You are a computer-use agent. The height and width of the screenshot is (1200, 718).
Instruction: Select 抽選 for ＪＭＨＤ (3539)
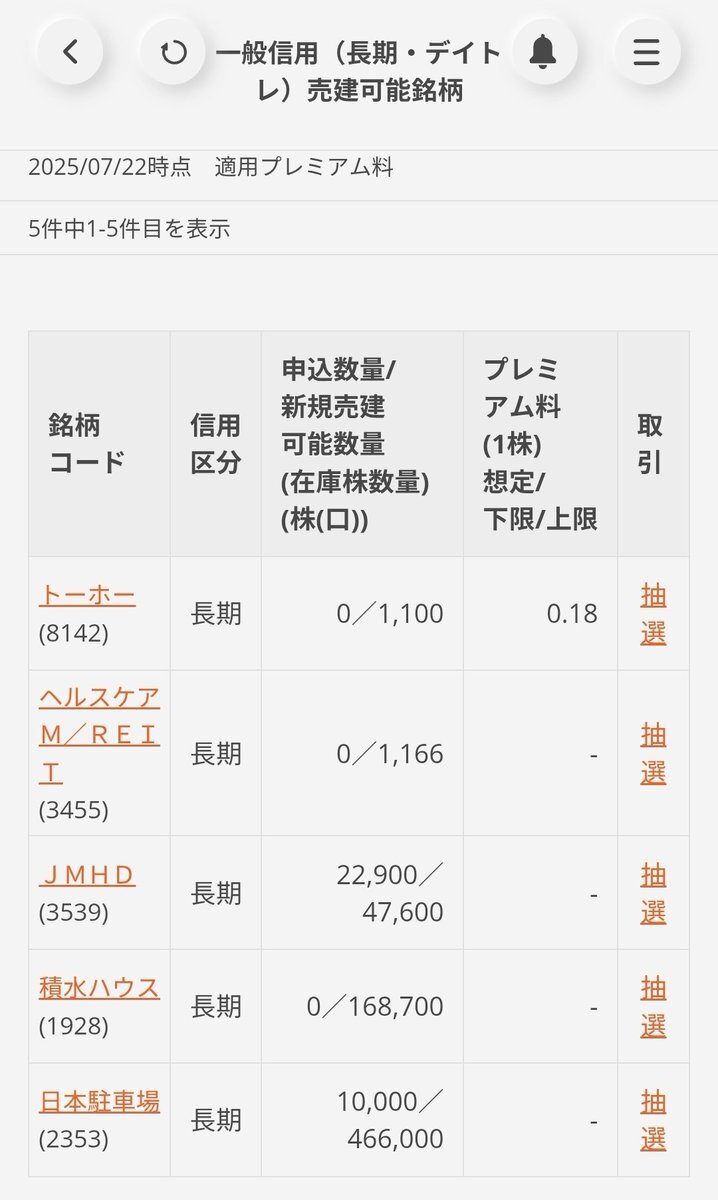[x=653, y=893]
